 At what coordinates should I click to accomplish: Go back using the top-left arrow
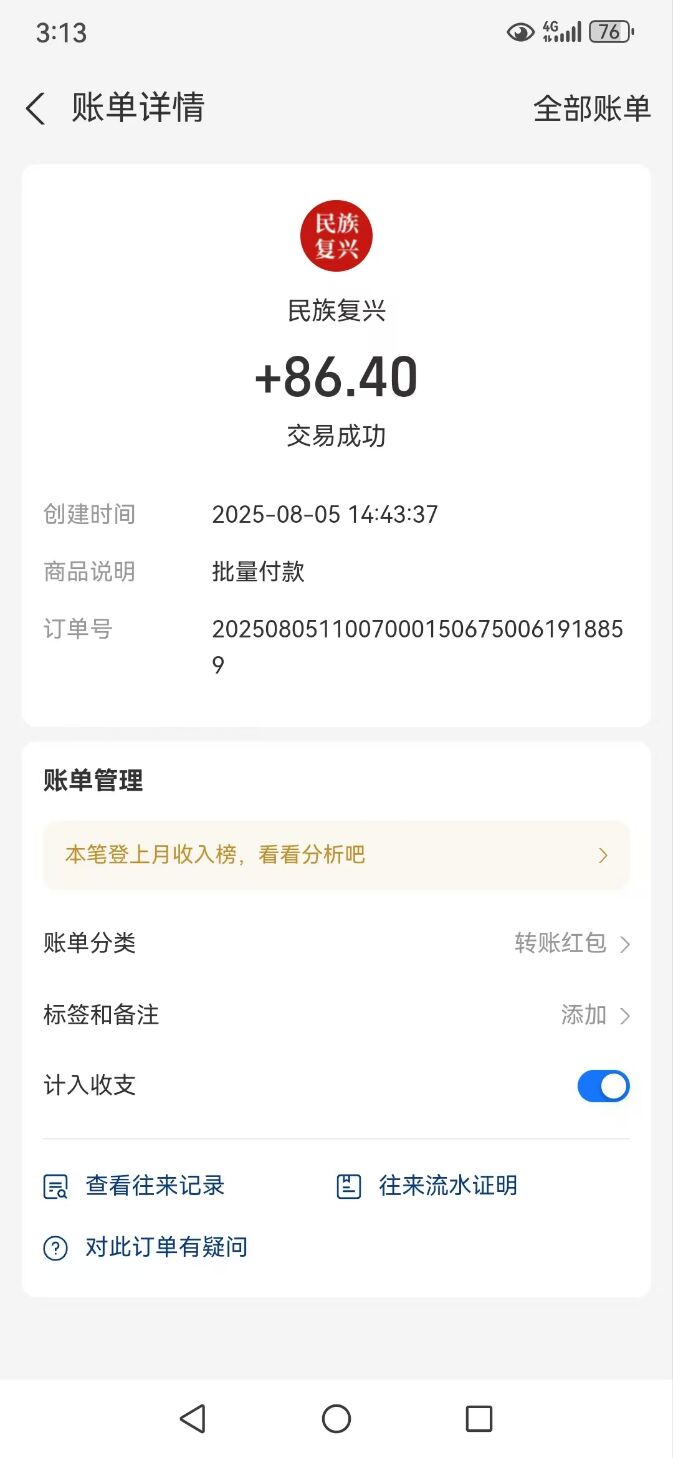point(36,108)
